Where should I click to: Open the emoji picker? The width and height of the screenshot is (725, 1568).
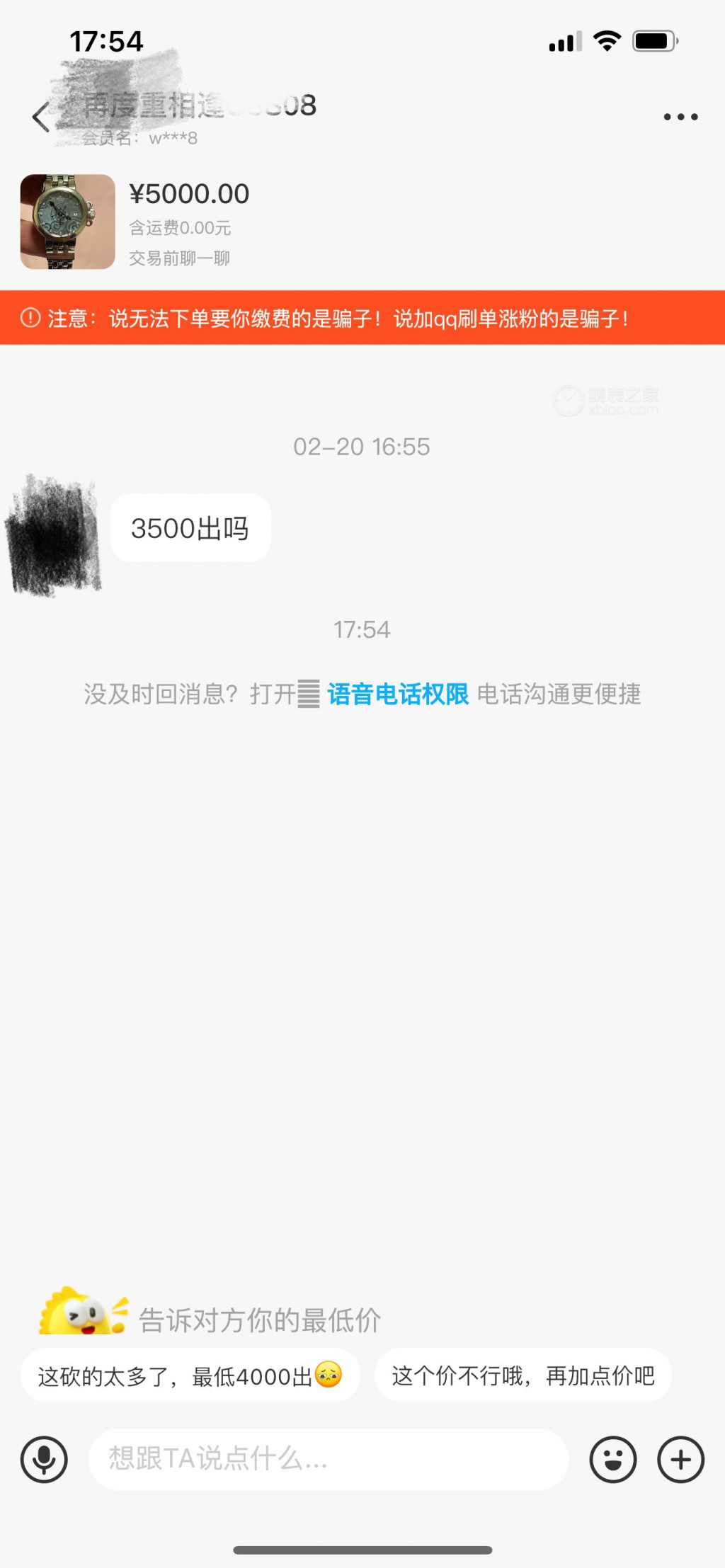coord(612,1460)
